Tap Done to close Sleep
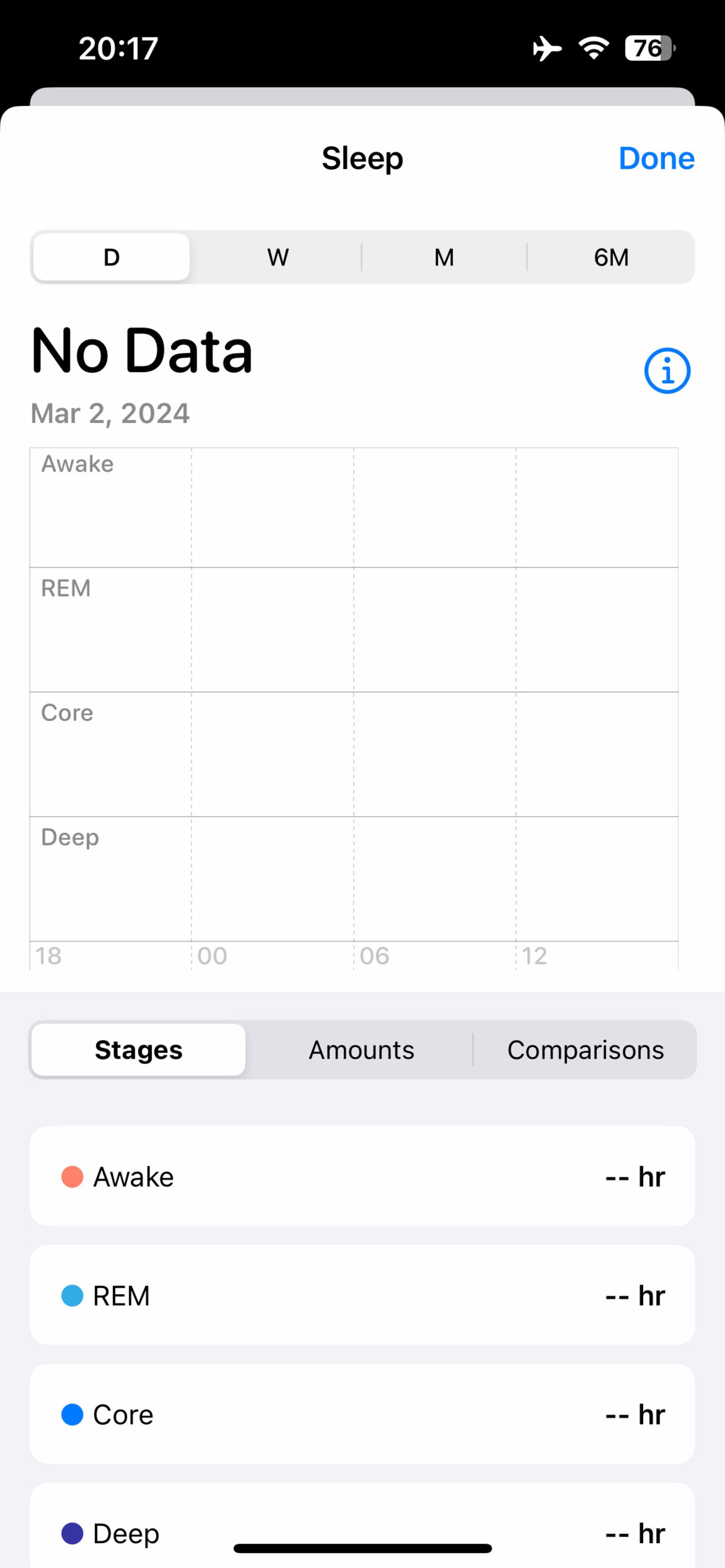The height and width of the screenshot is (1568, 725). point(656,158)
